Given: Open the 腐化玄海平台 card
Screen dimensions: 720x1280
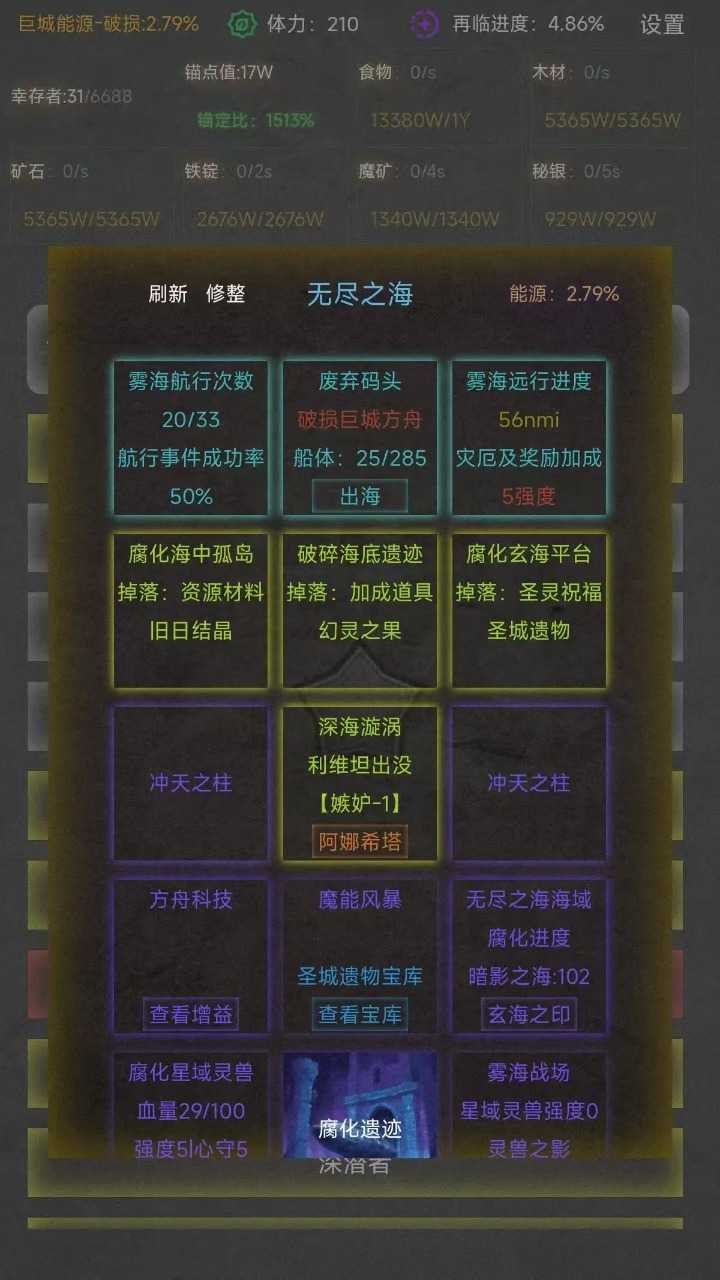Looking at the screenshot, I should pos(529,610).
